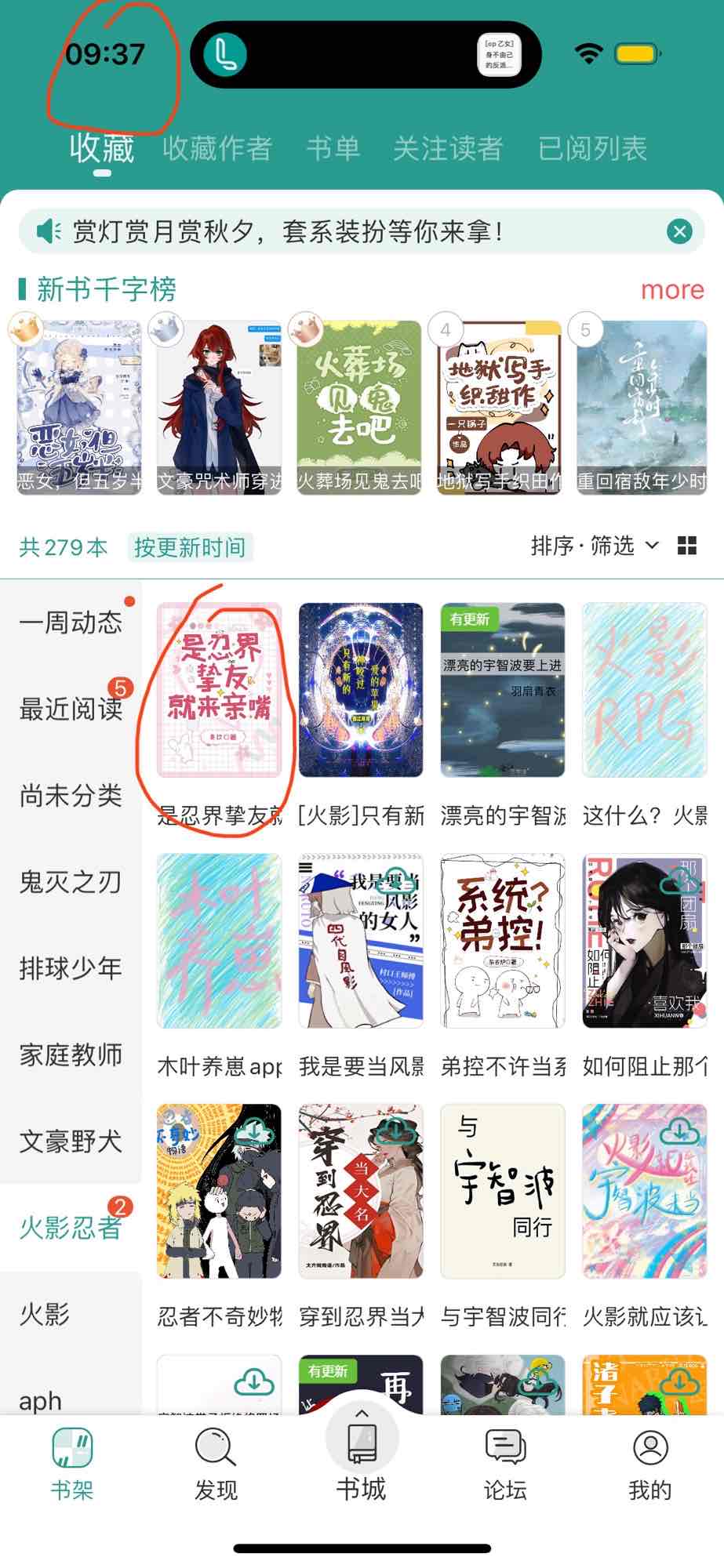Open the 书城 bookstore tab

pyautogui.click(x=361, y=1463)
